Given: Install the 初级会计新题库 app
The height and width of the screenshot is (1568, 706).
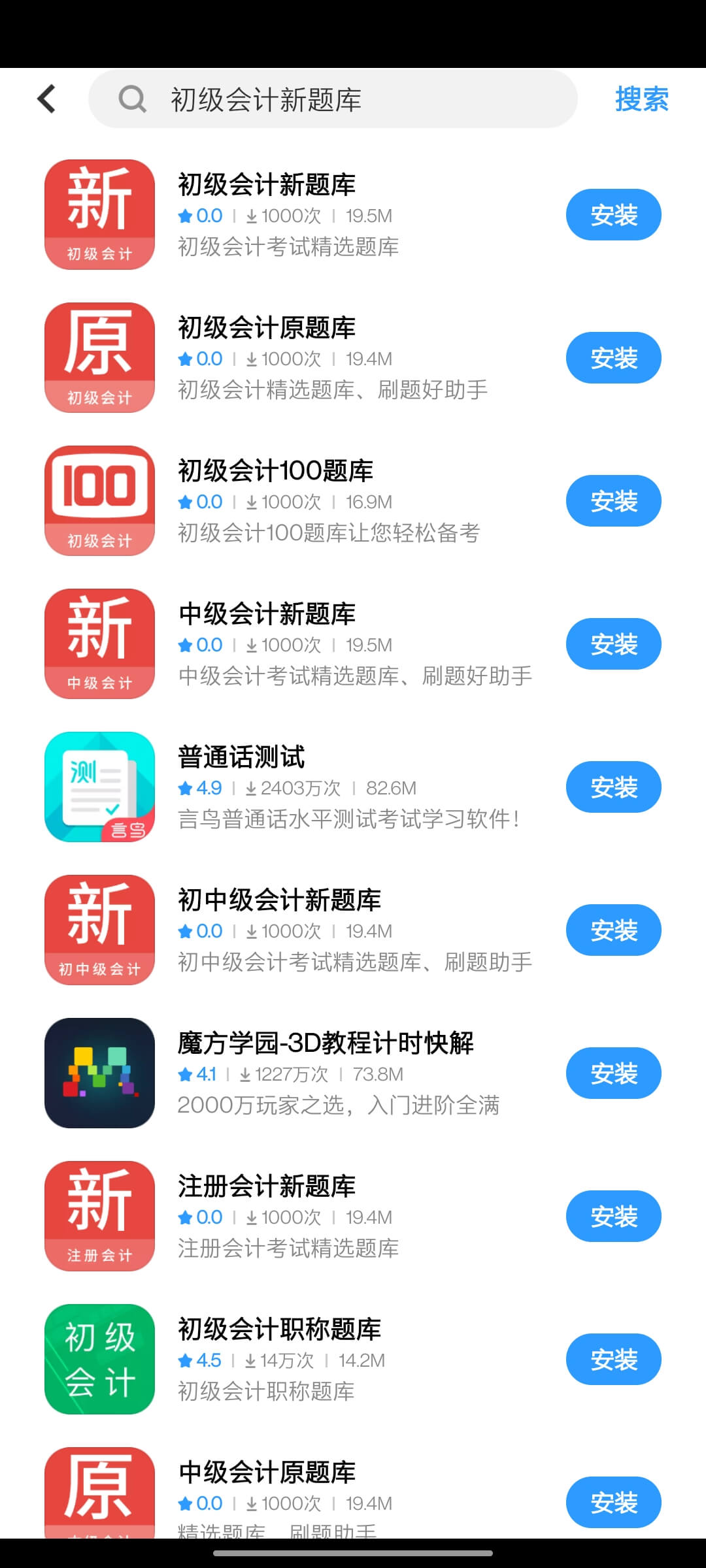Looking at the screenshot, I should (613, 214).
